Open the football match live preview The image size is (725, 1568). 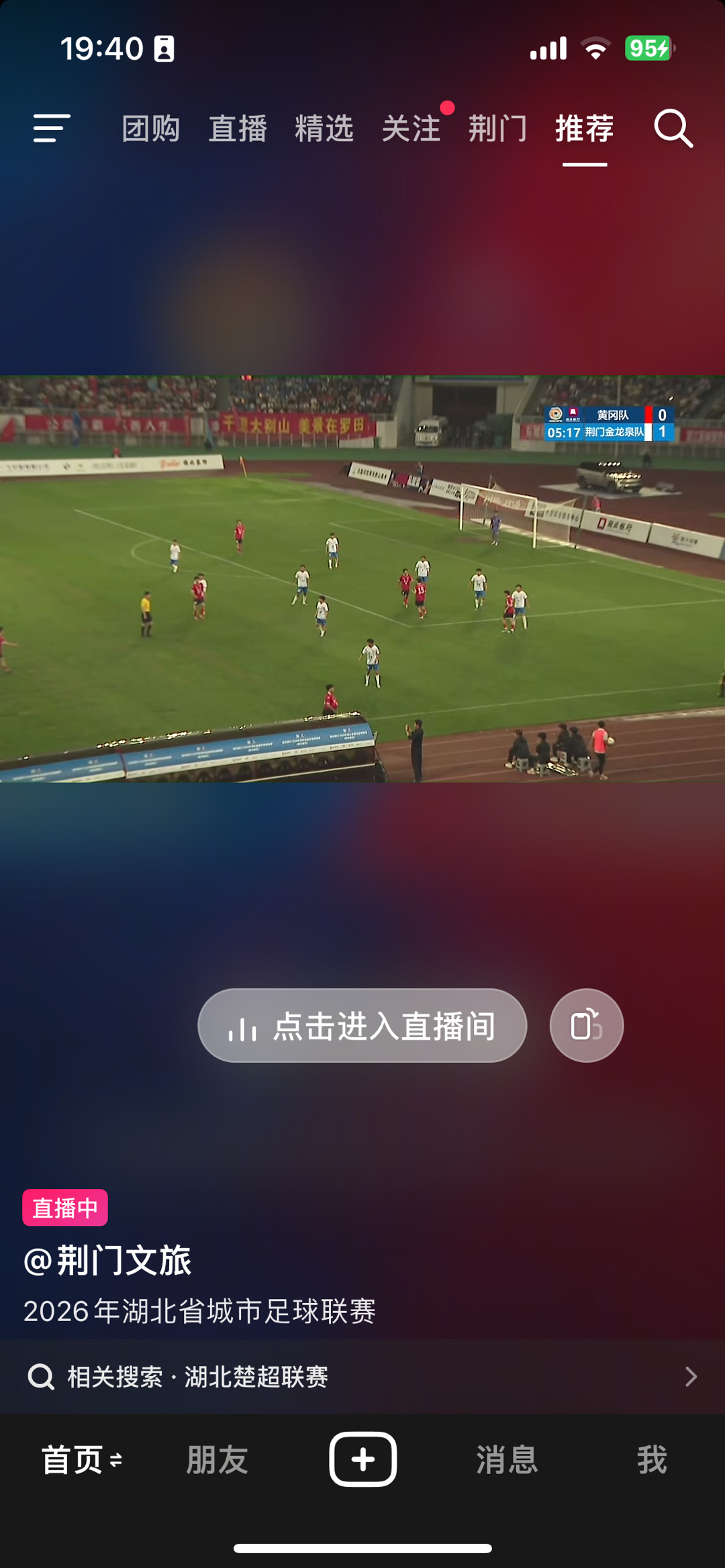tap(362, 578)
